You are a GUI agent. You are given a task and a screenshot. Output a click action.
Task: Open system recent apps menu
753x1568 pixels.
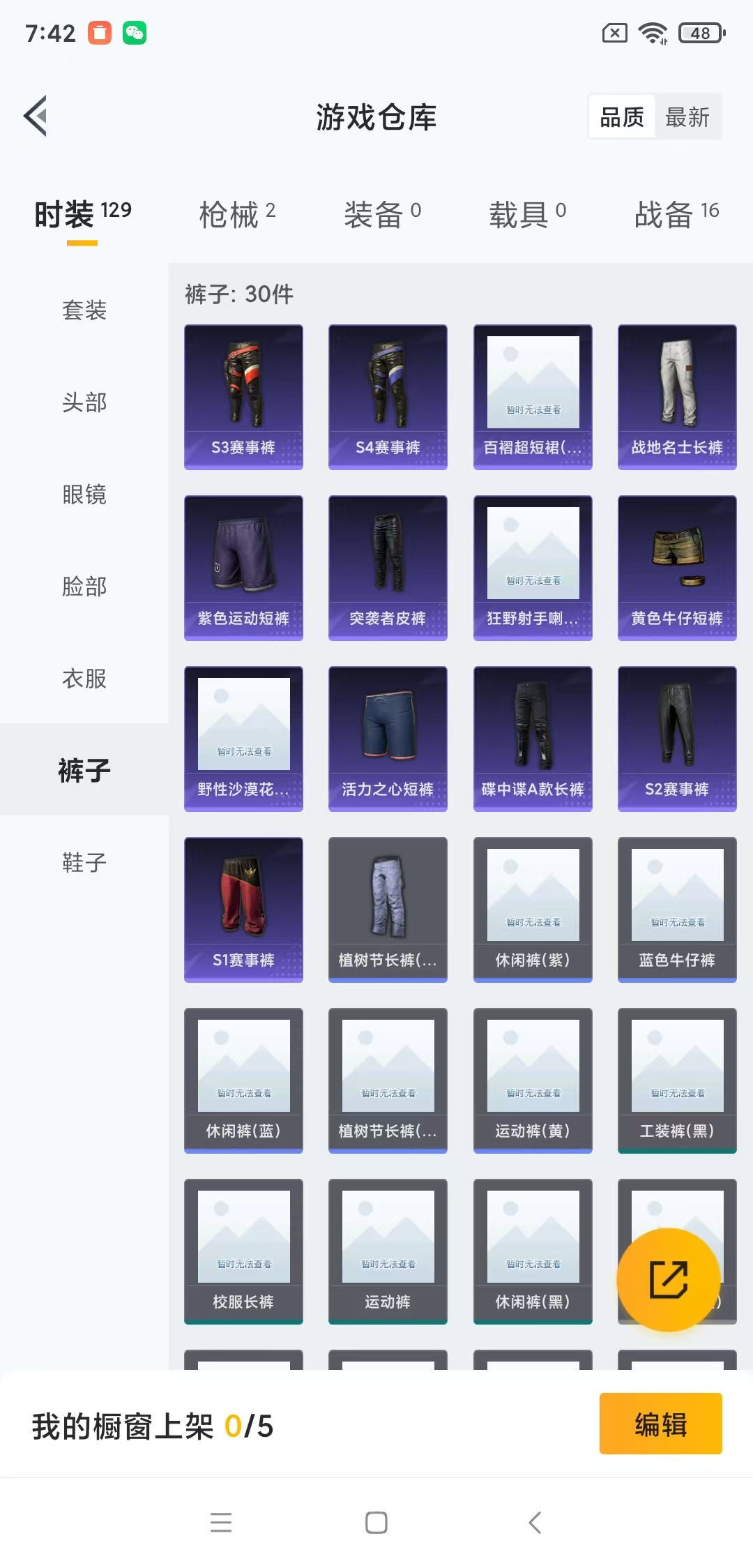(221, 1522)
